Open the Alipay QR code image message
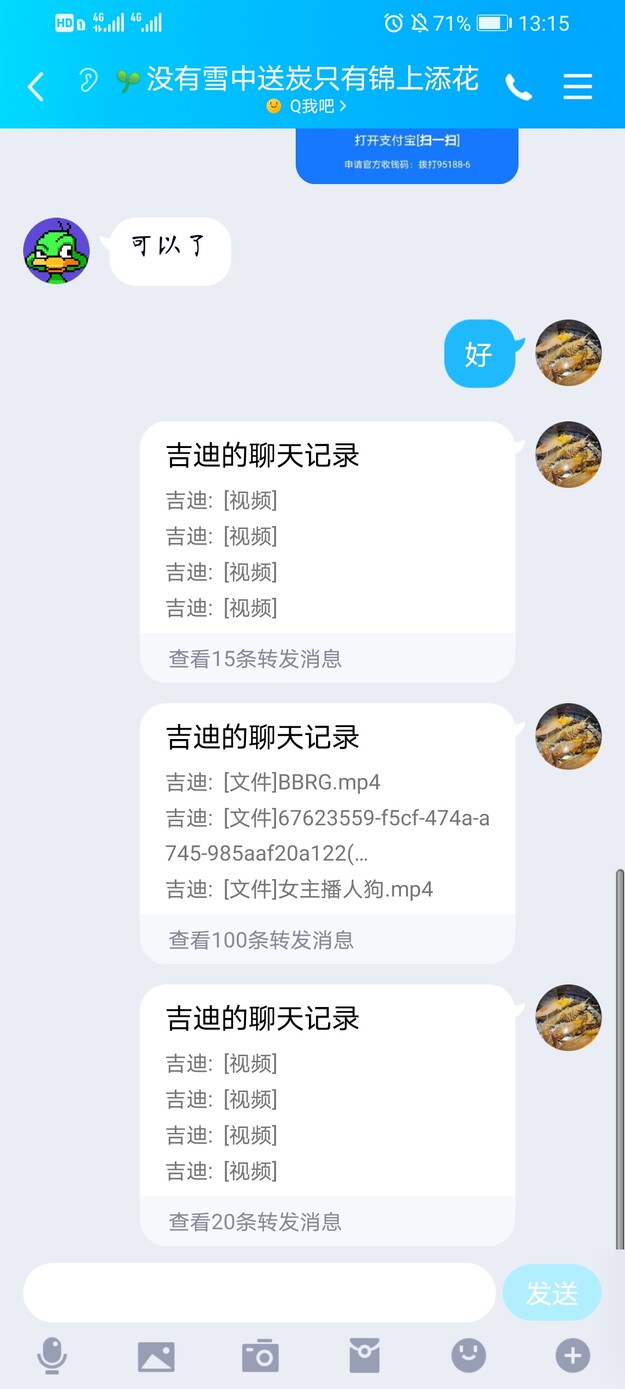 pyautogui.click(x=406, y=155)
